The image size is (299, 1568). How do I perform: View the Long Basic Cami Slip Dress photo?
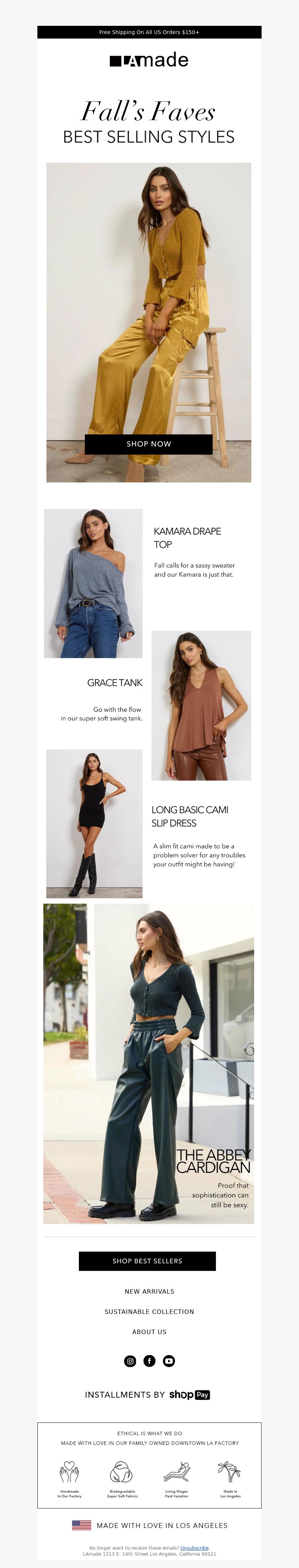(94, 823)
